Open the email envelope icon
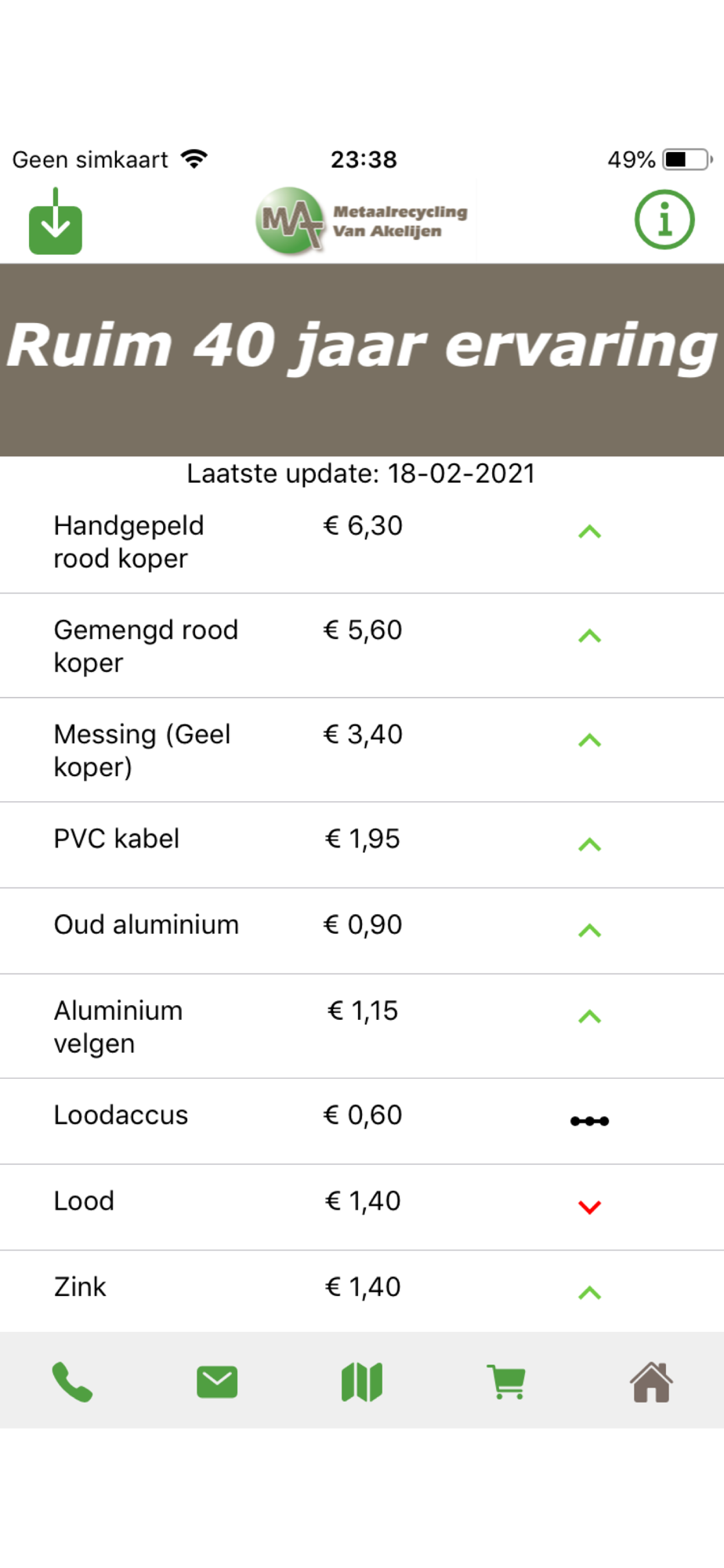 217,1381
